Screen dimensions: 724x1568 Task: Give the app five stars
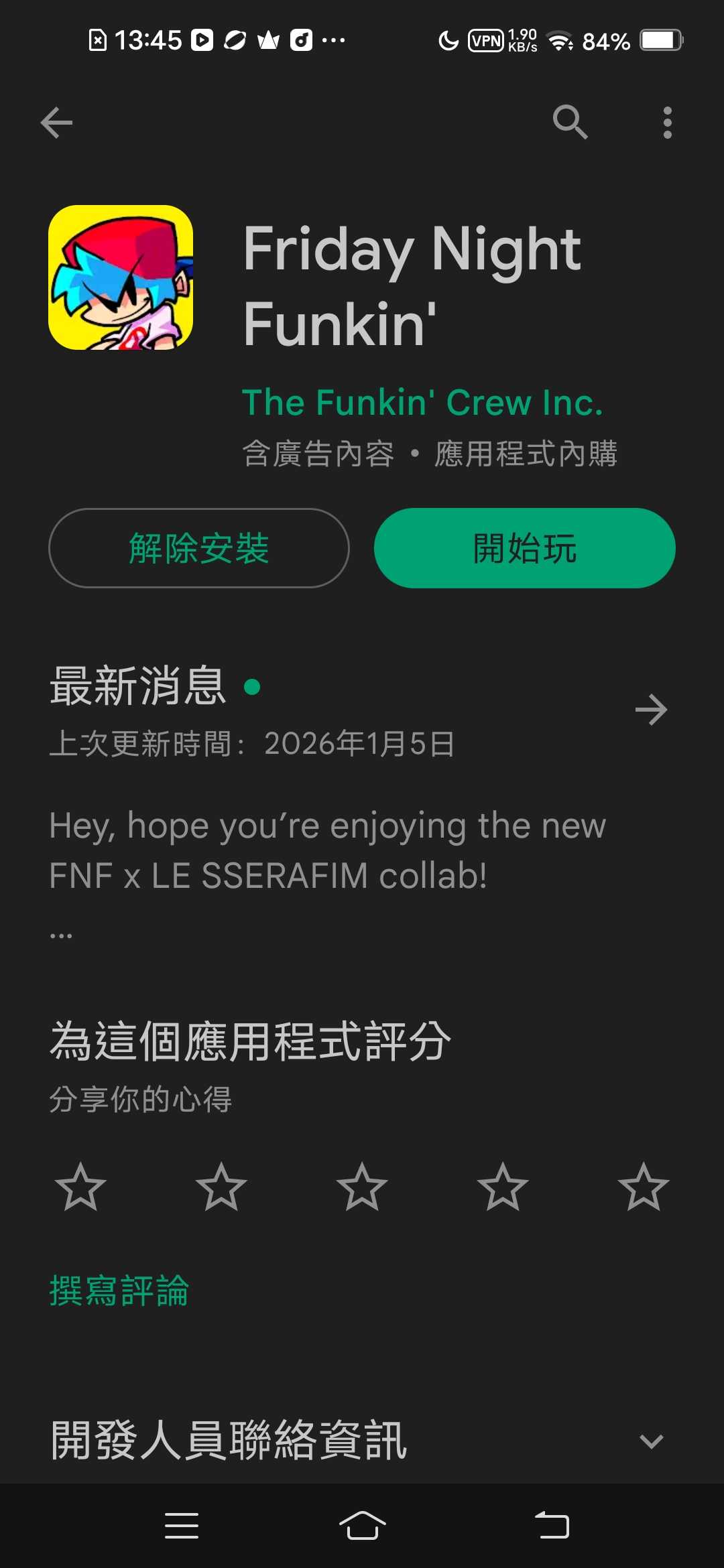644,1187
